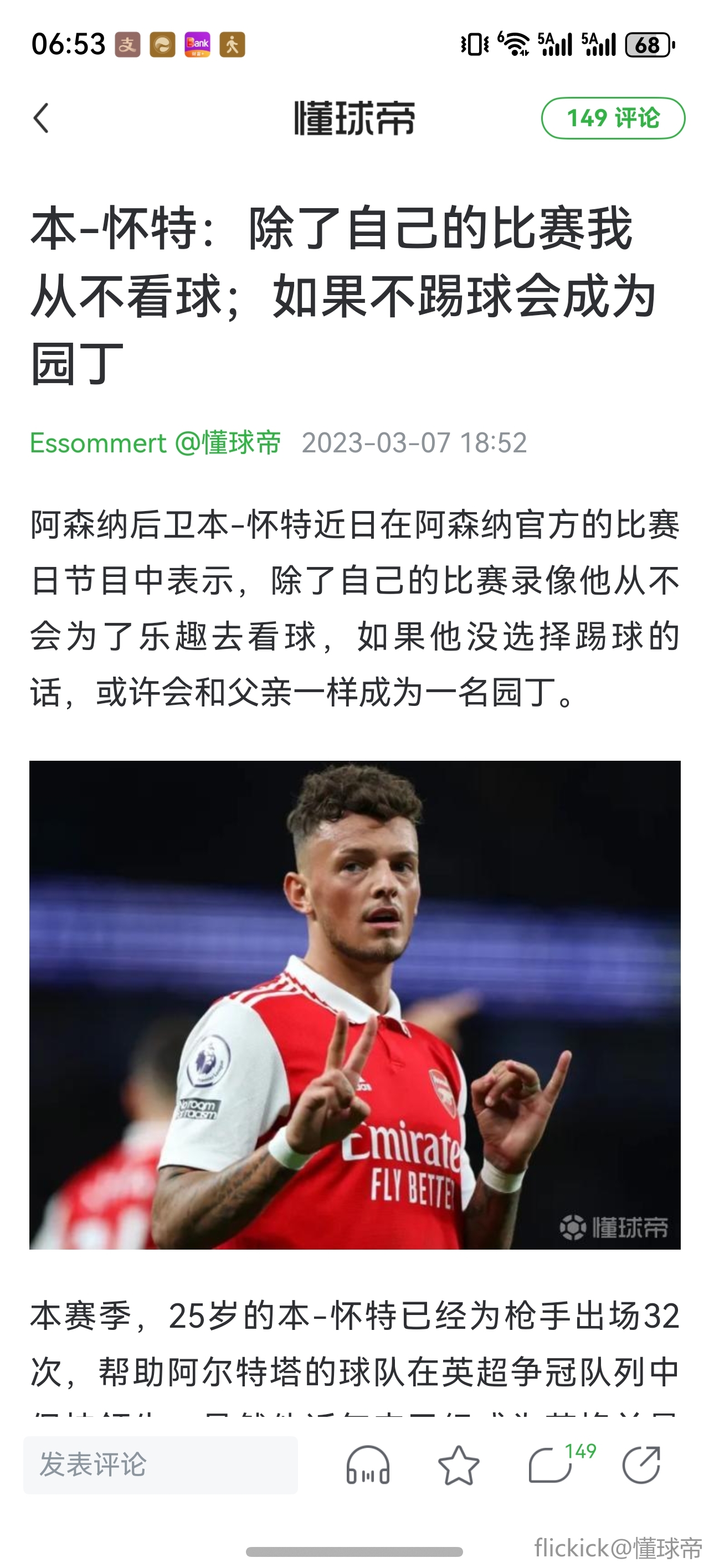Bookmark this article with the star icon
This screenshot has height=1568, width=709.
pos(459,1465)
